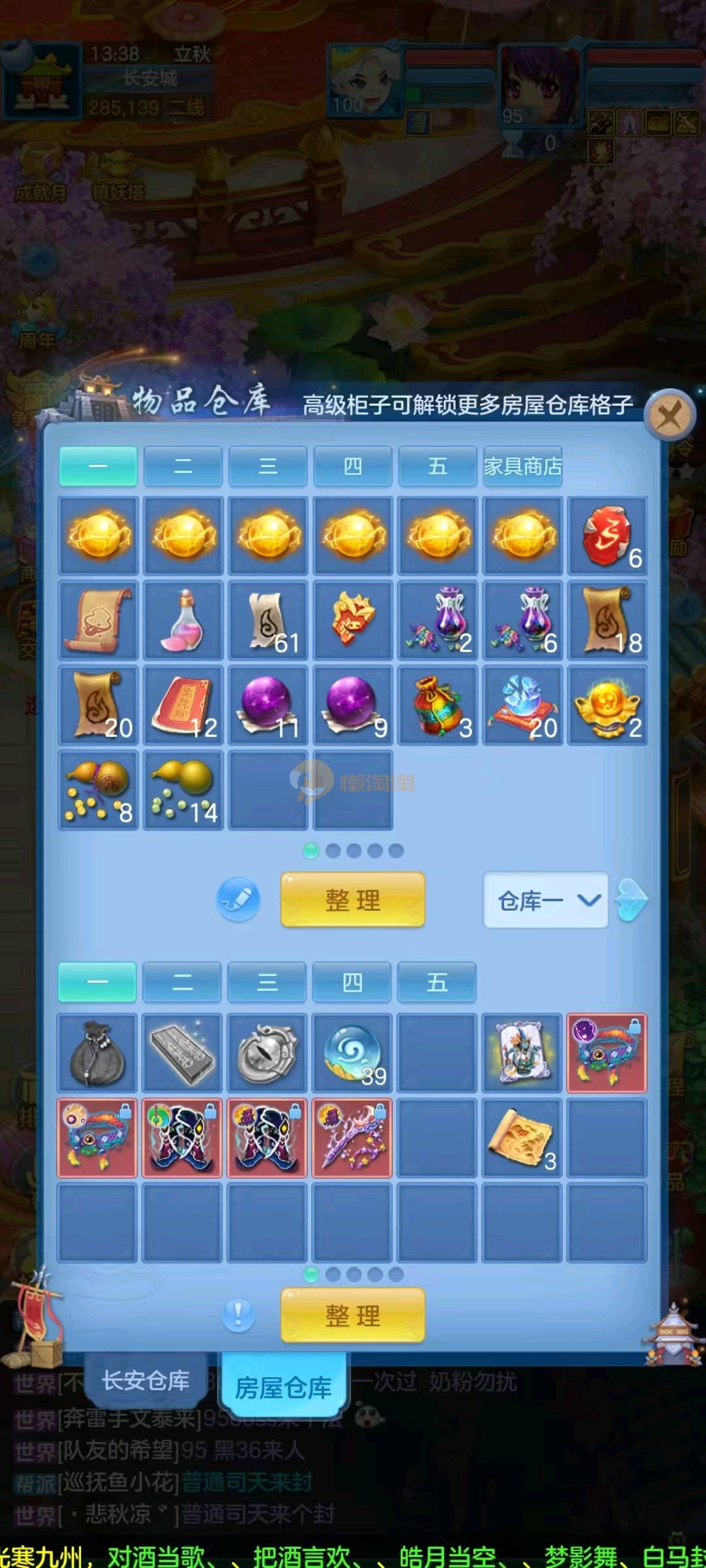The width and height of the screenshot is (706, 1568).
Task: Tap the lower yellow 整理 sort button
Action: click(352, 1315)
